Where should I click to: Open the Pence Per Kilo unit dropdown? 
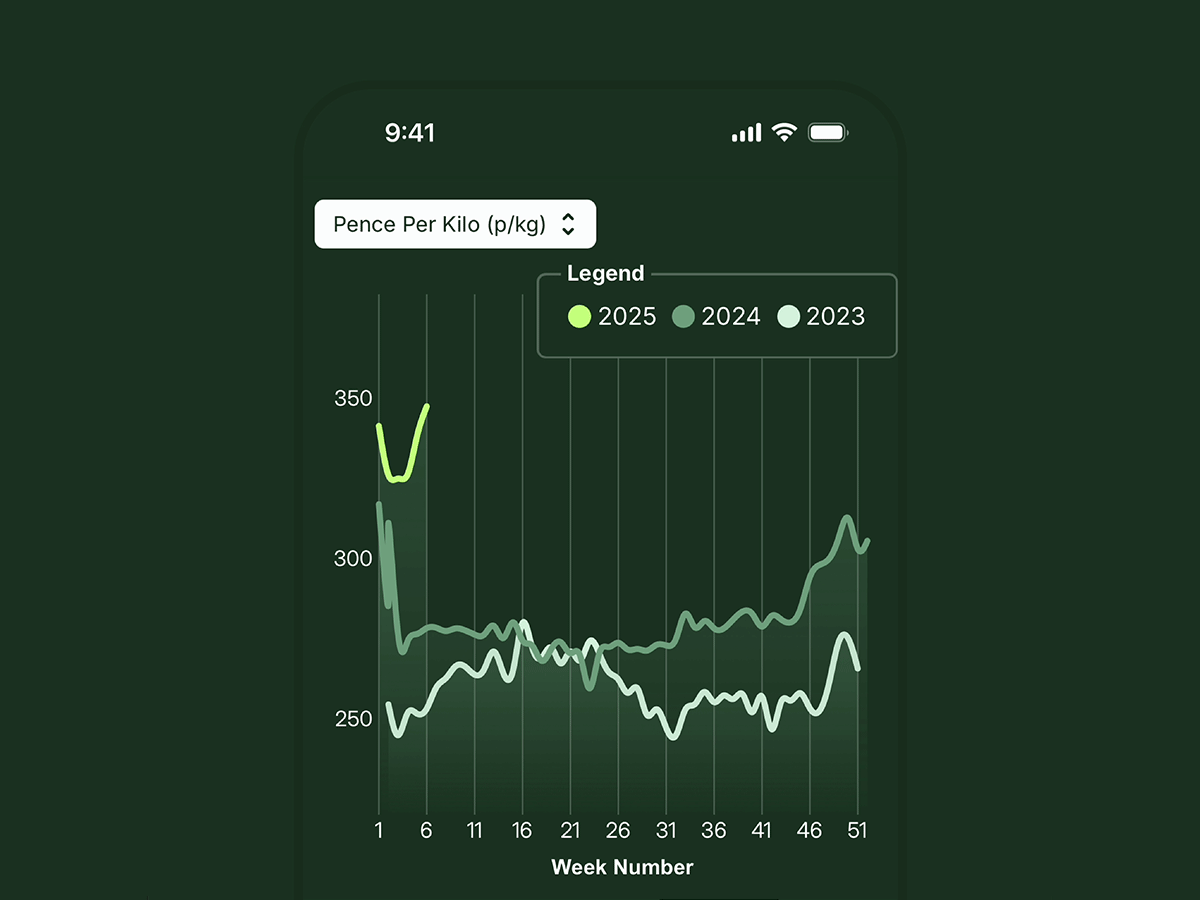click(455, 224)
